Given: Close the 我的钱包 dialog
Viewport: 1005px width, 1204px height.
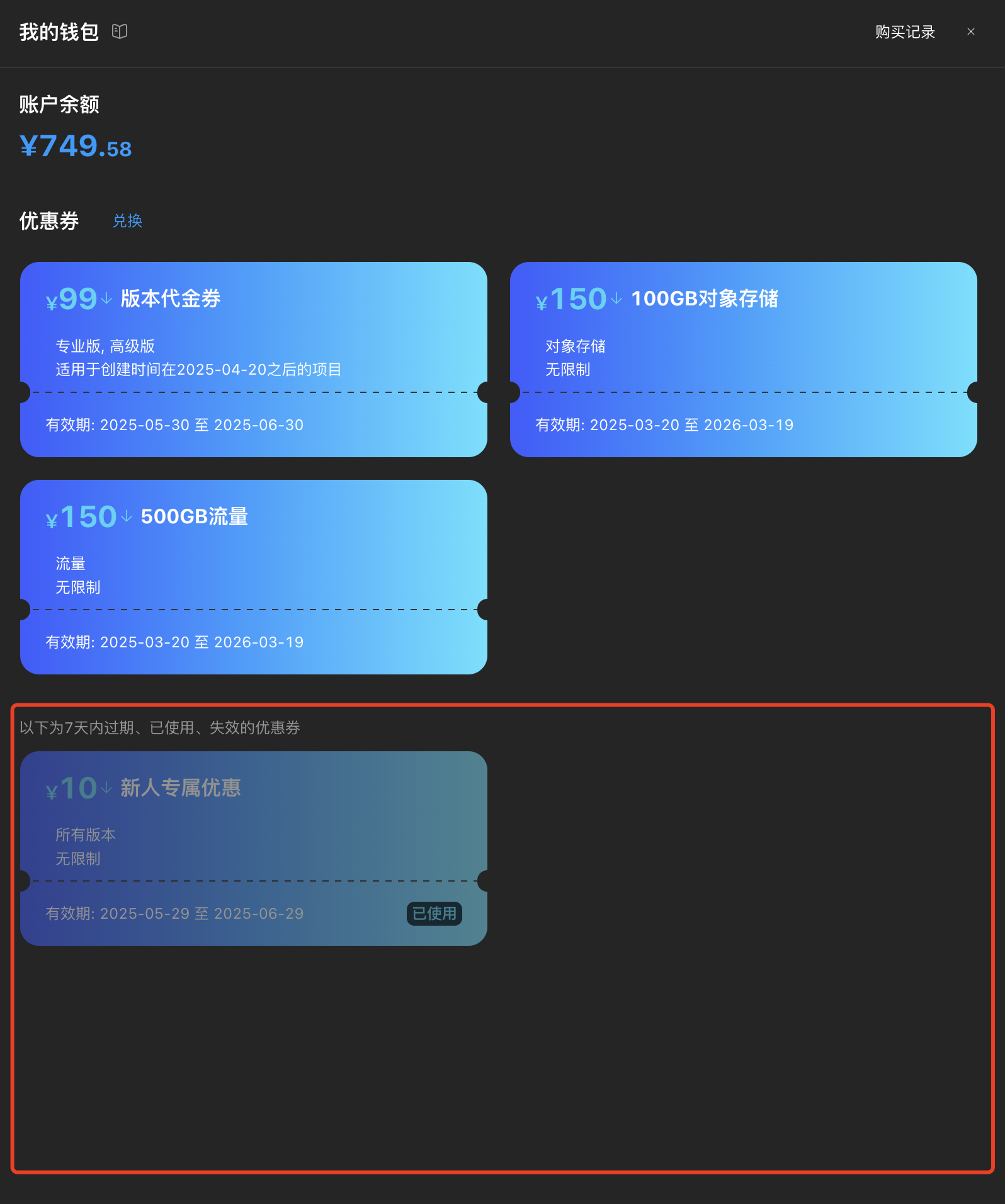Looking at the screenshot, I should click(971, 31).
